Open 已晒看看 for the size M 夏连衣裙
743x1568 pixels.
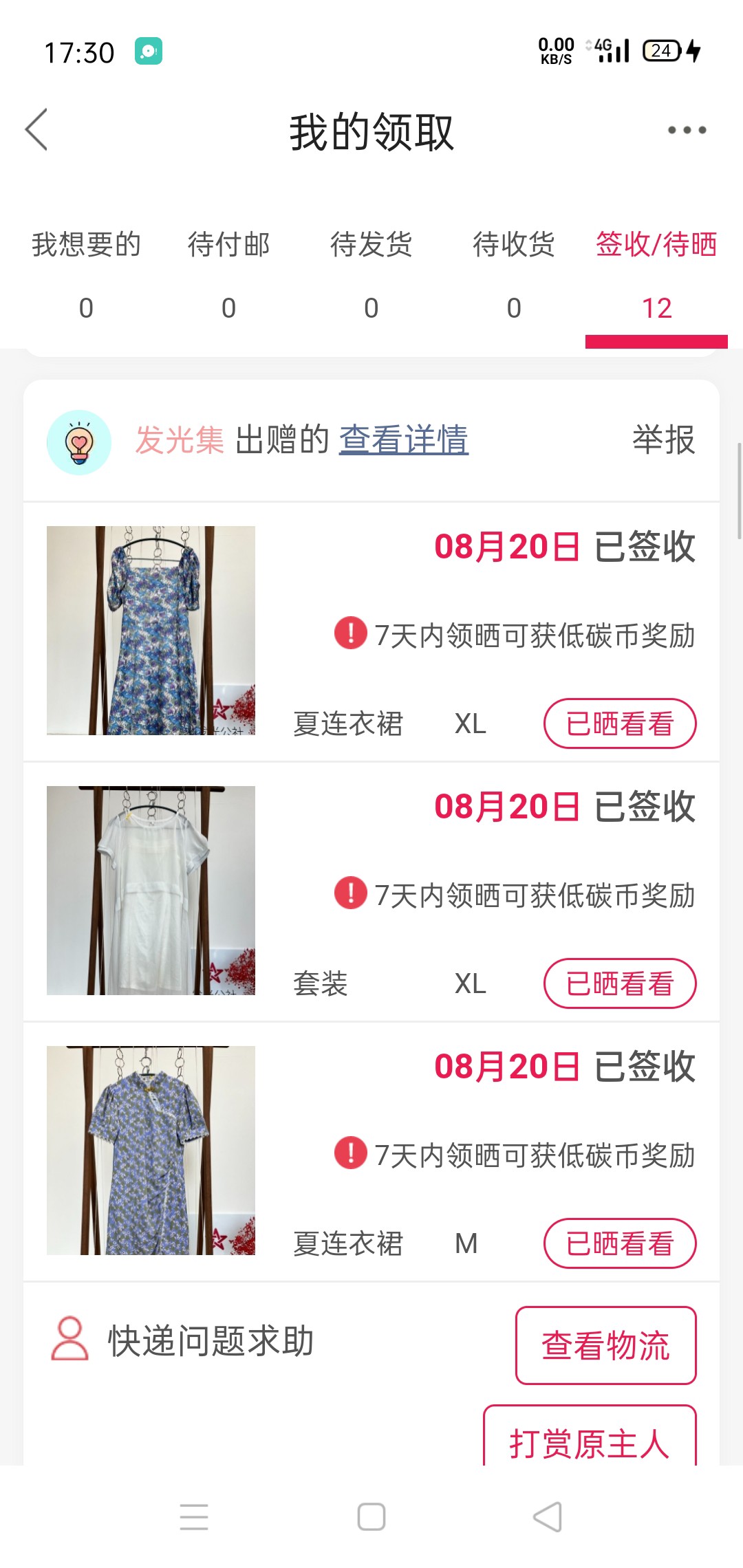point(620,1243)
